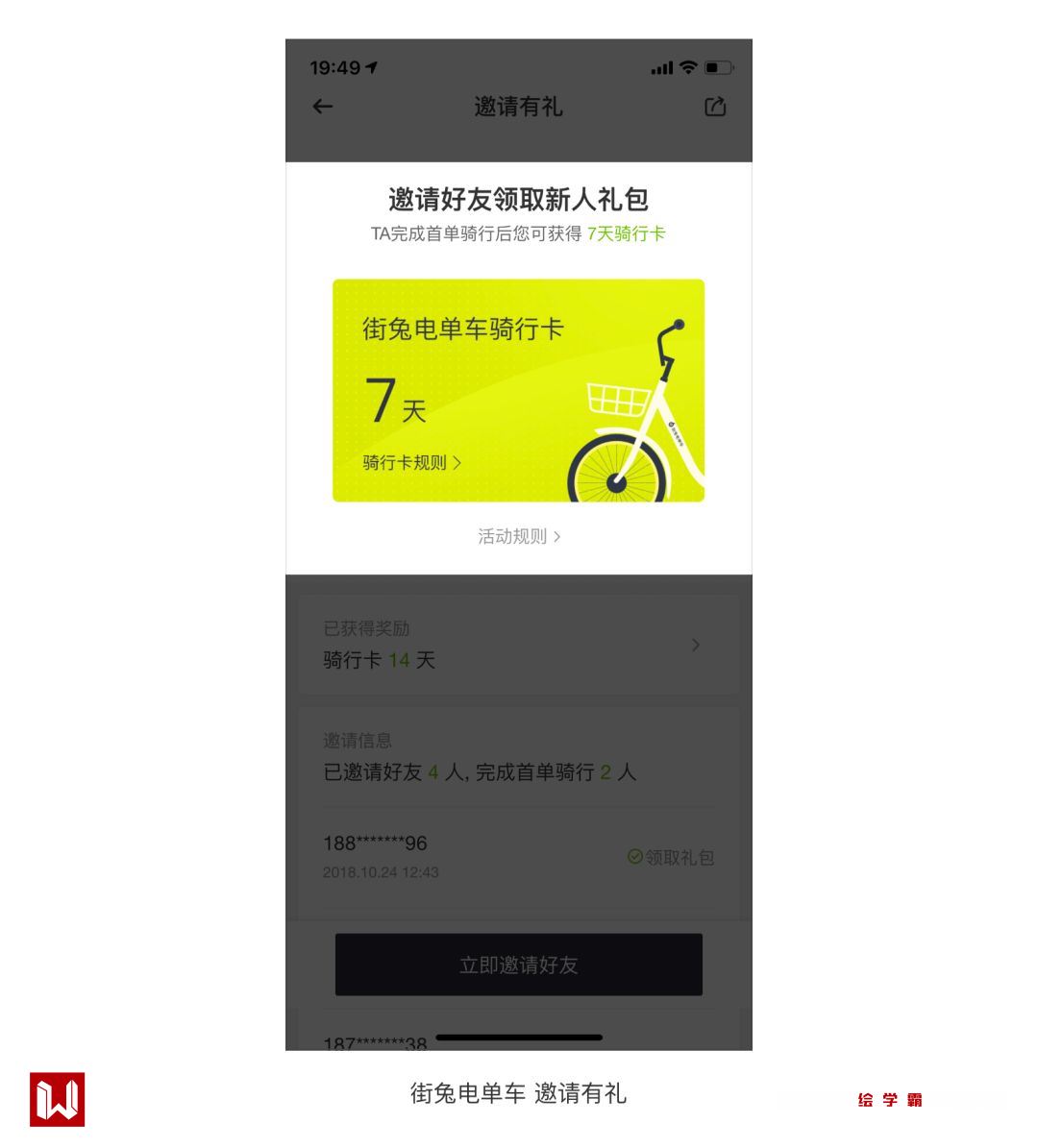The width and height of the screenshot is (1038, 1148).
Task: Open the 活动规则 link
Action: point(519,536)
